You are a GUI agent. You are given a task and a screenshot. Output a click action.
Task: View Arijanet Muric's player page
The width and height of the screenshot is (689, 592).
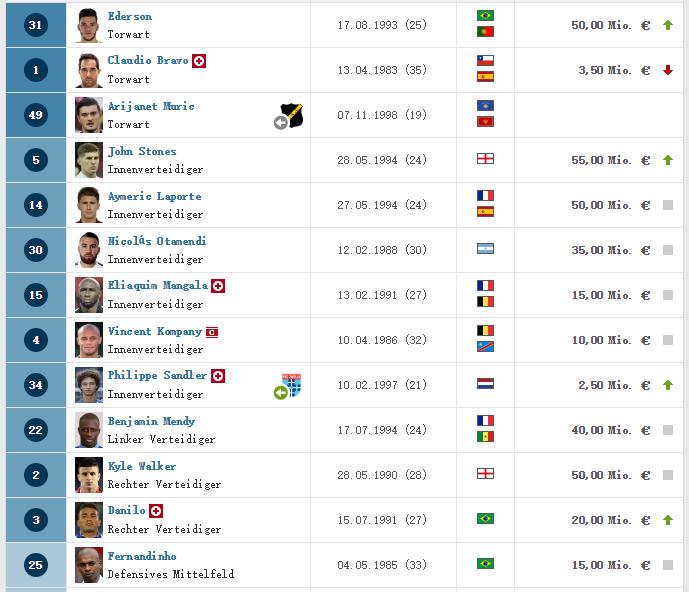click(x=151, y=106)
